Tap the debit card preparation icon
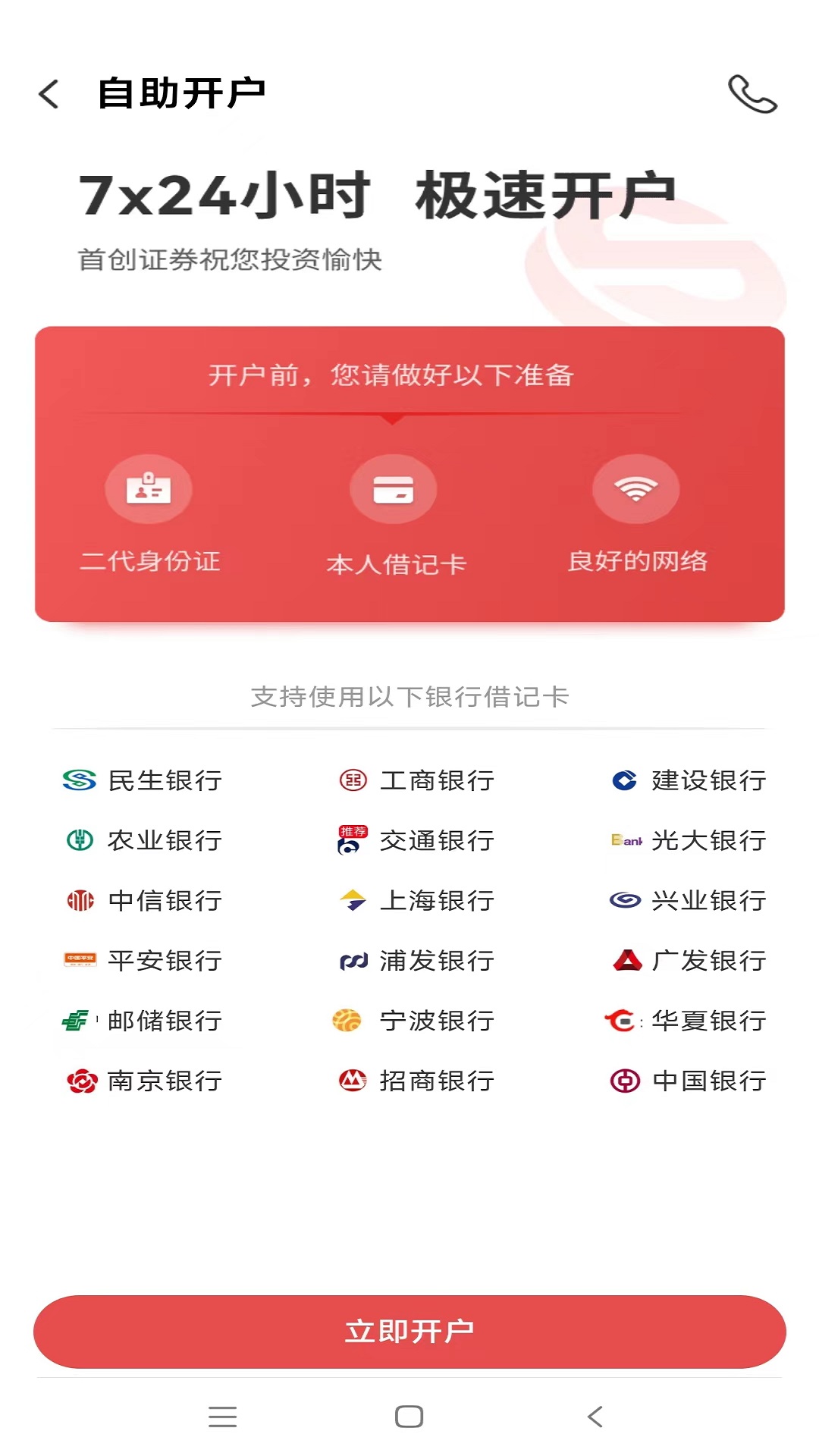This screenshot has width=819, height=1456. click(x=394, y=490)
